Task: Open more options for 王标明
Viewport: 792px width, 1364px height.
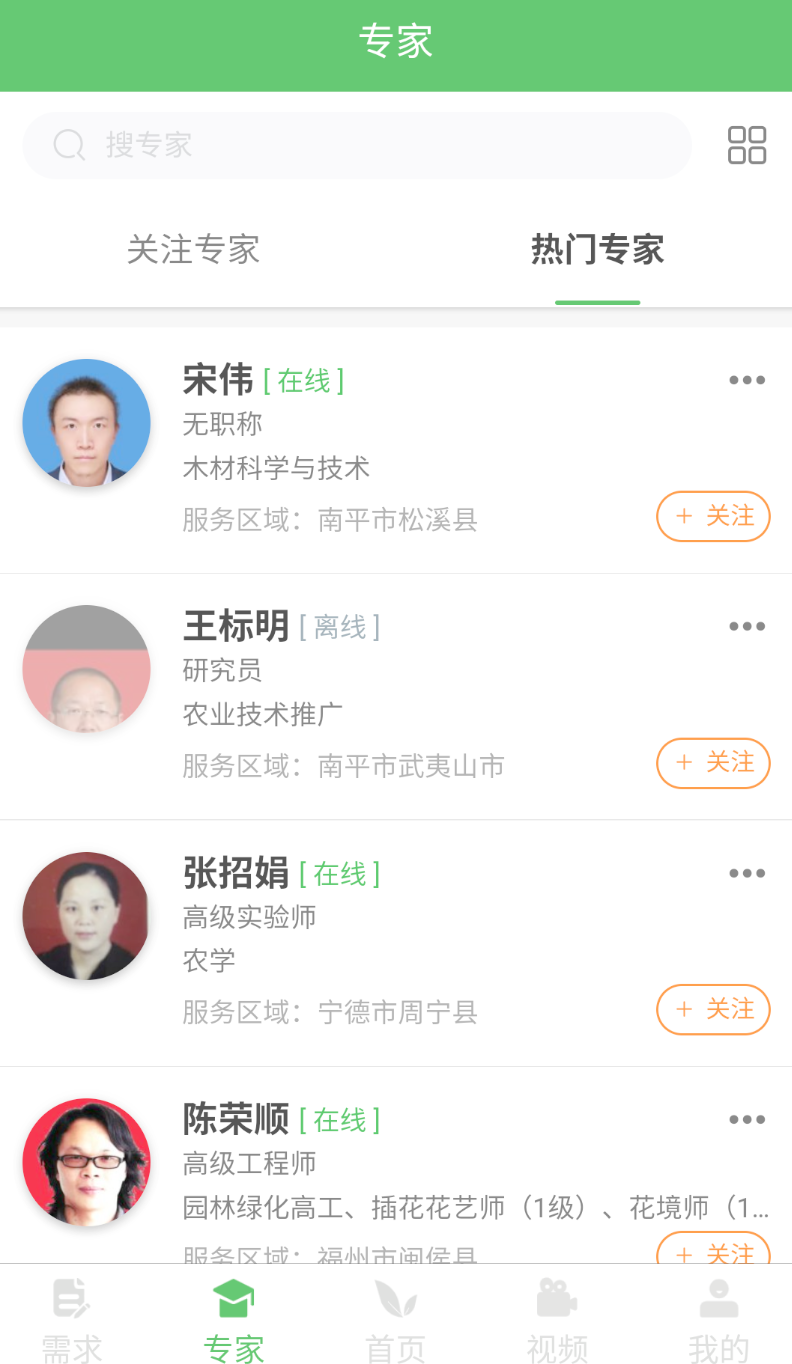Action: click(x=747, y=627)
